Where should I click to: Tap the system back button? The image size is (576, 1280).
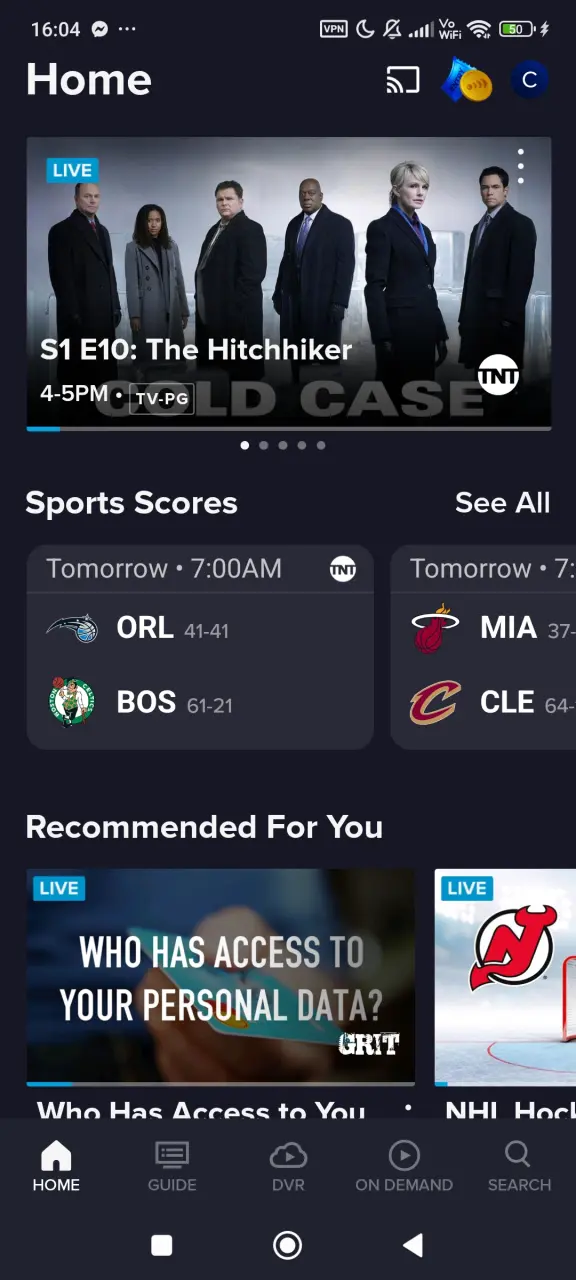412,1245
